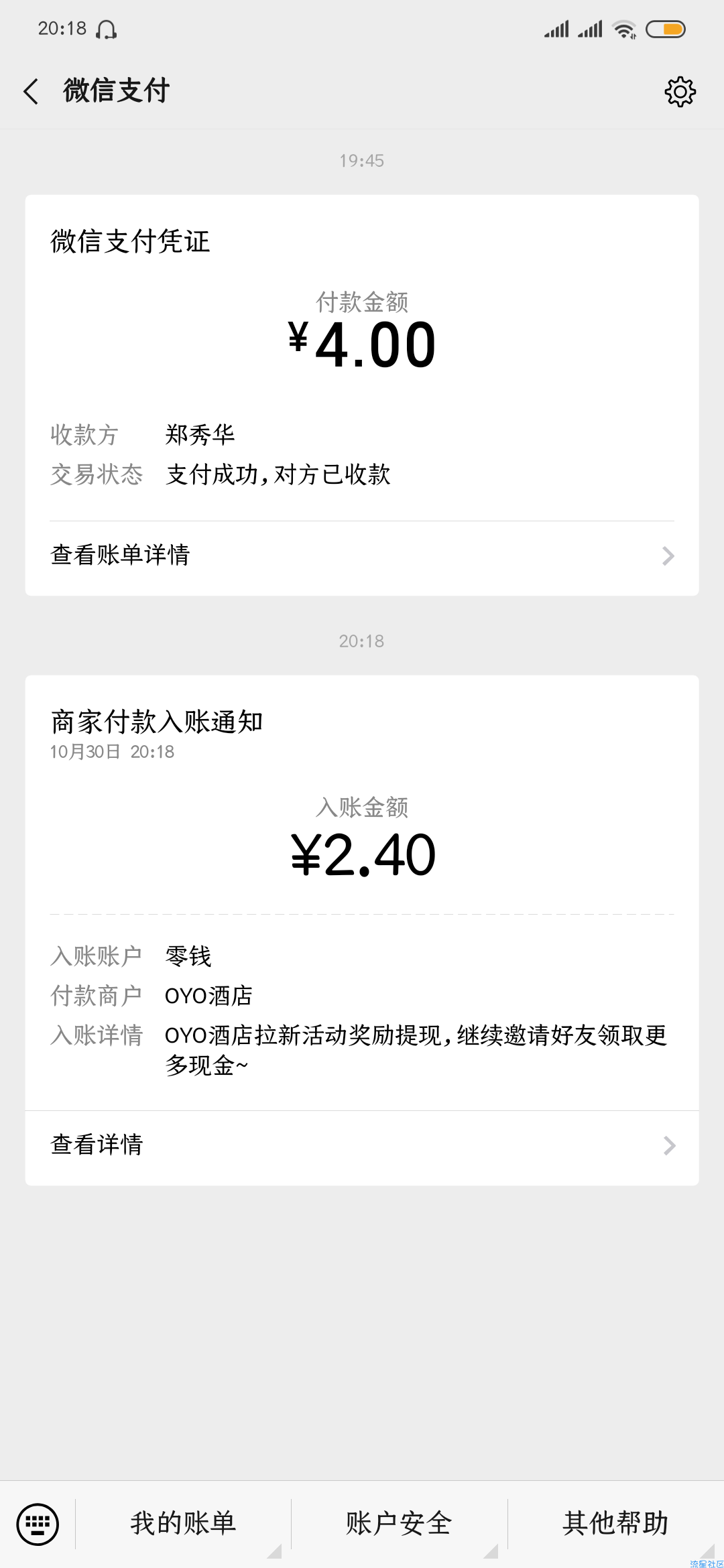This screenshot has width=724, height=1568.
Task: Switch to keyboard input mode
Action: (38, 1524)
